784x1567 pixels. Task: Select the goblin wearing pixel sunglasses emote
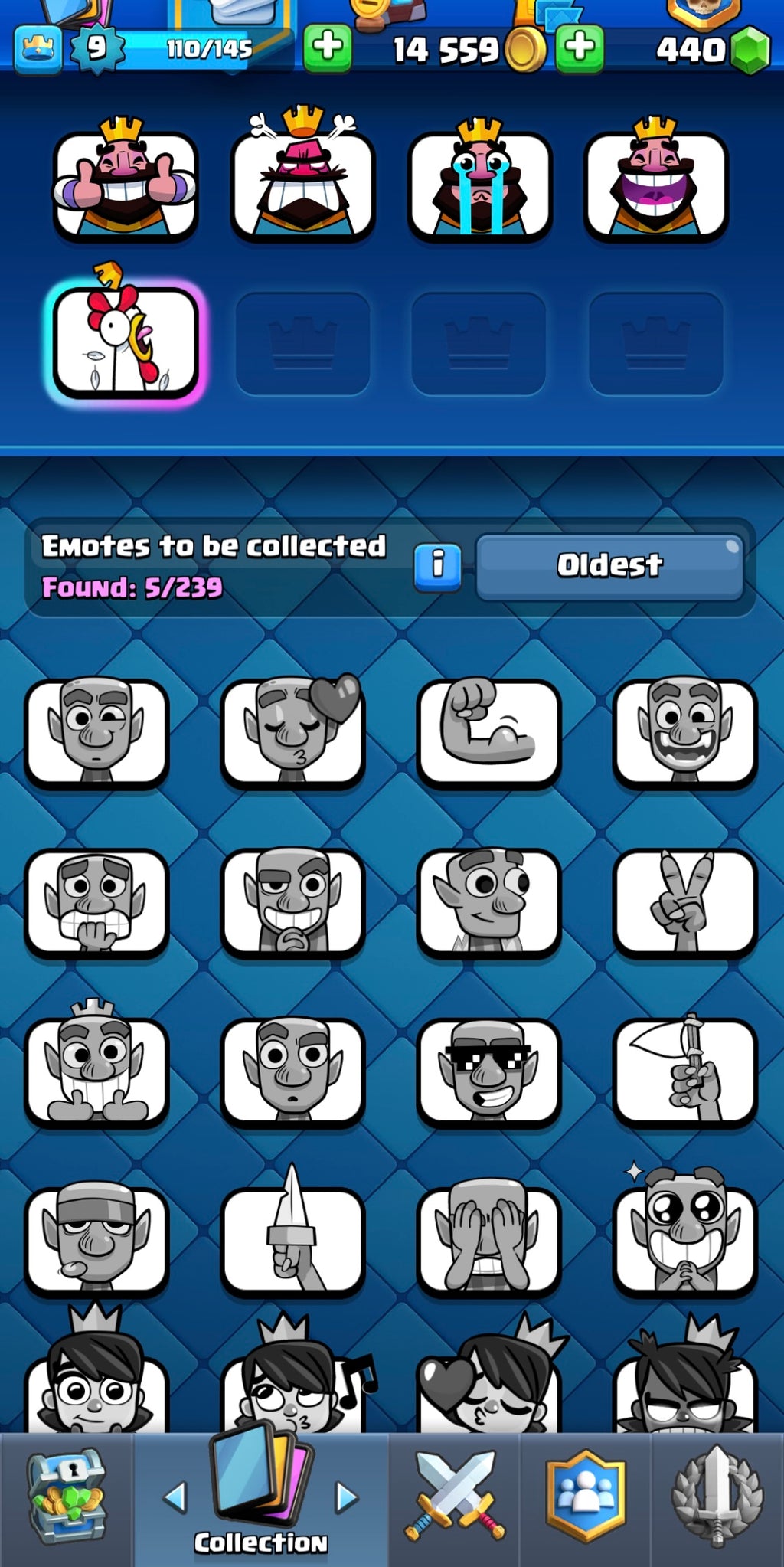(x=488, y=1072)
